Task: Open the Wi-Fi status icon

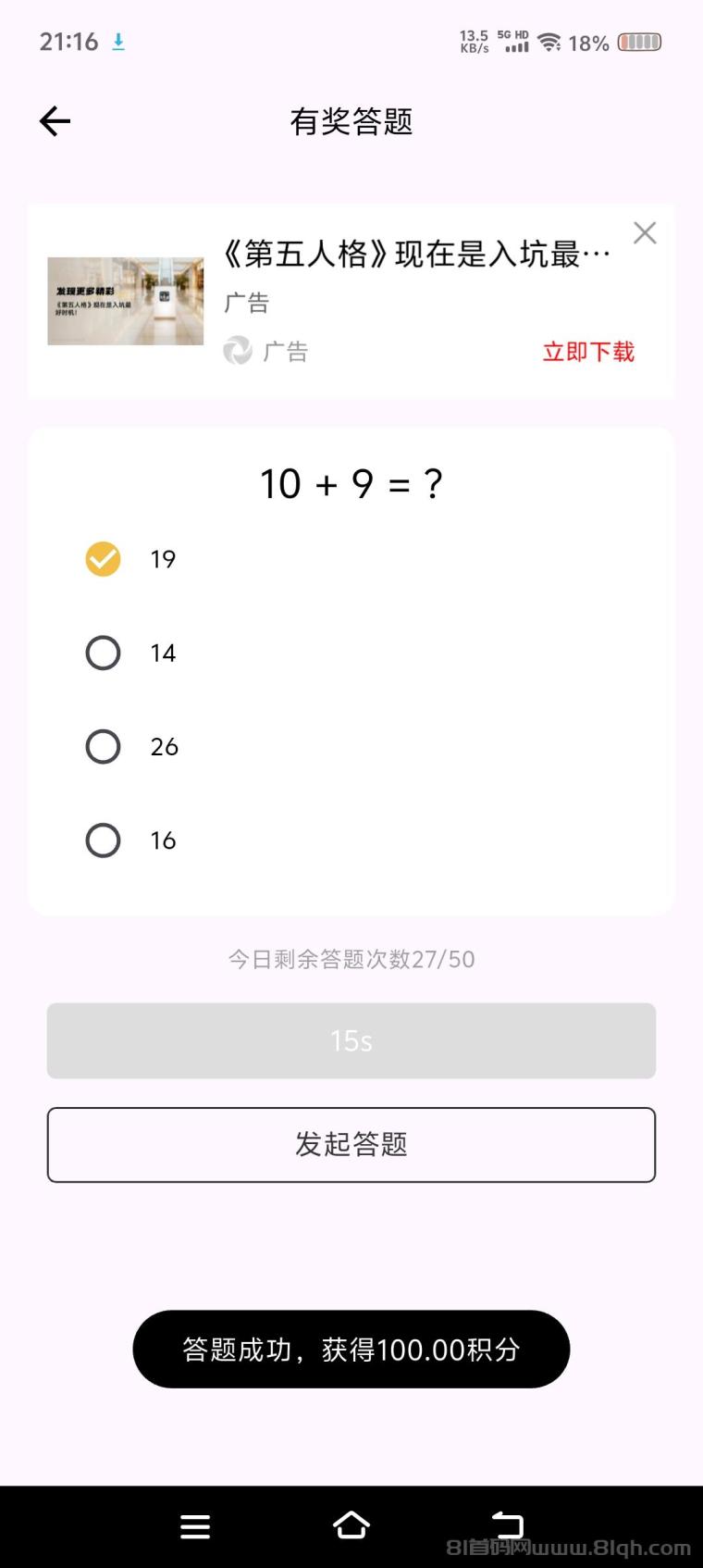Action: click(x=549, y=42)
